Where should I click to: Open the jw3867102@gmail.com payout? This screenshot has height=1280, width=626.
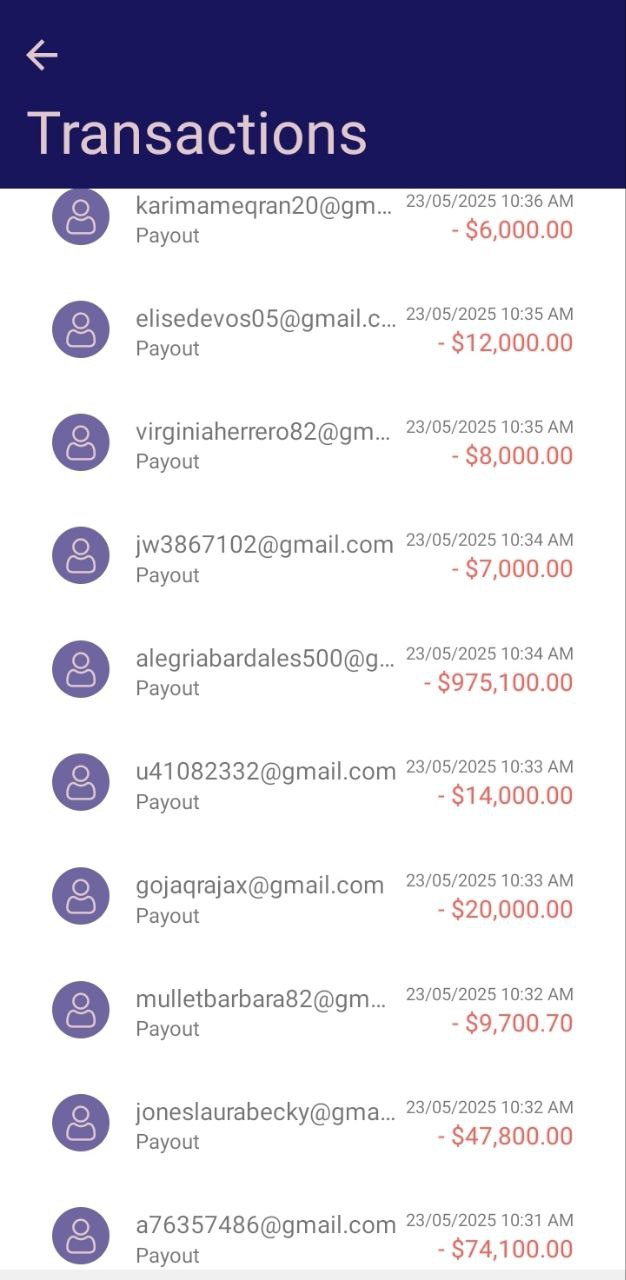[312, 556]
